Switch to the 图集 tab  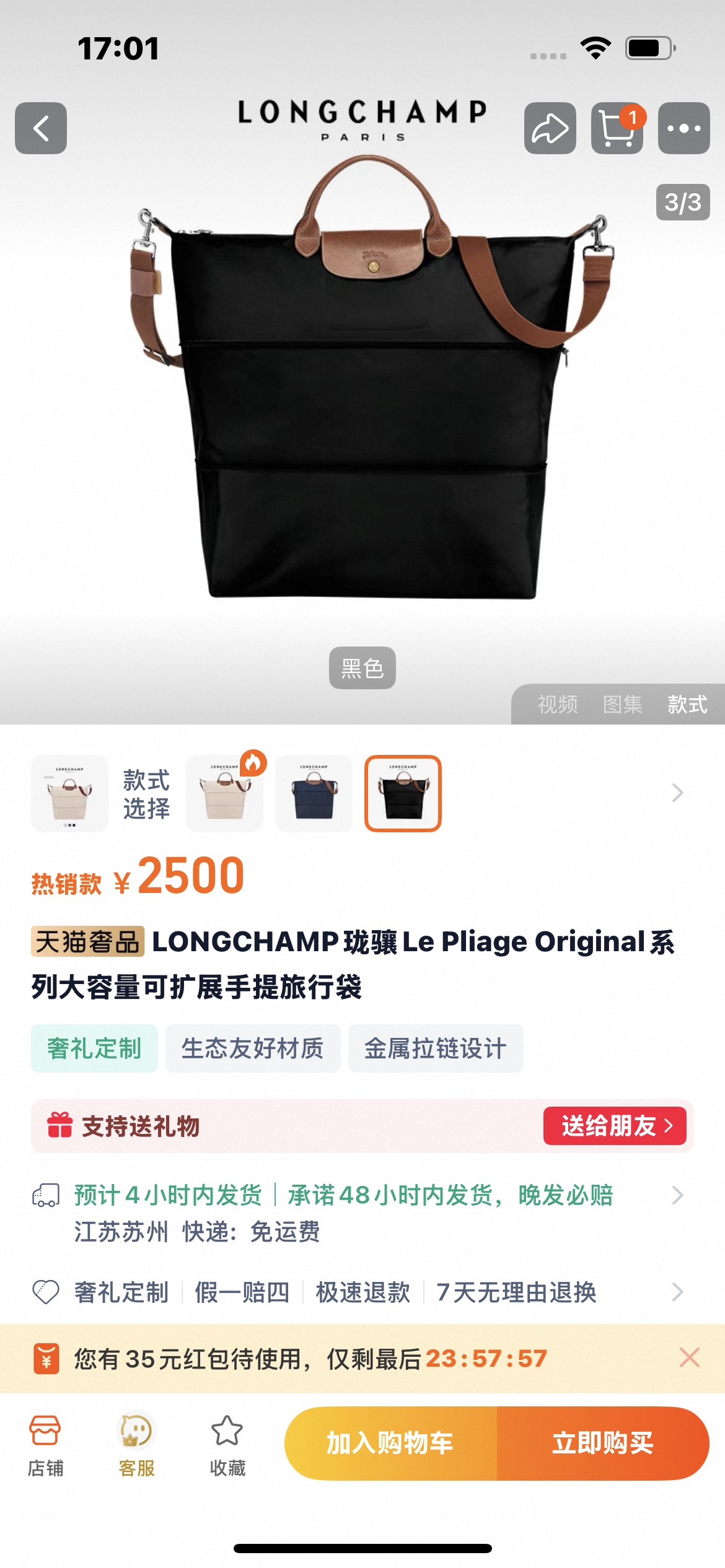point(622,704)
